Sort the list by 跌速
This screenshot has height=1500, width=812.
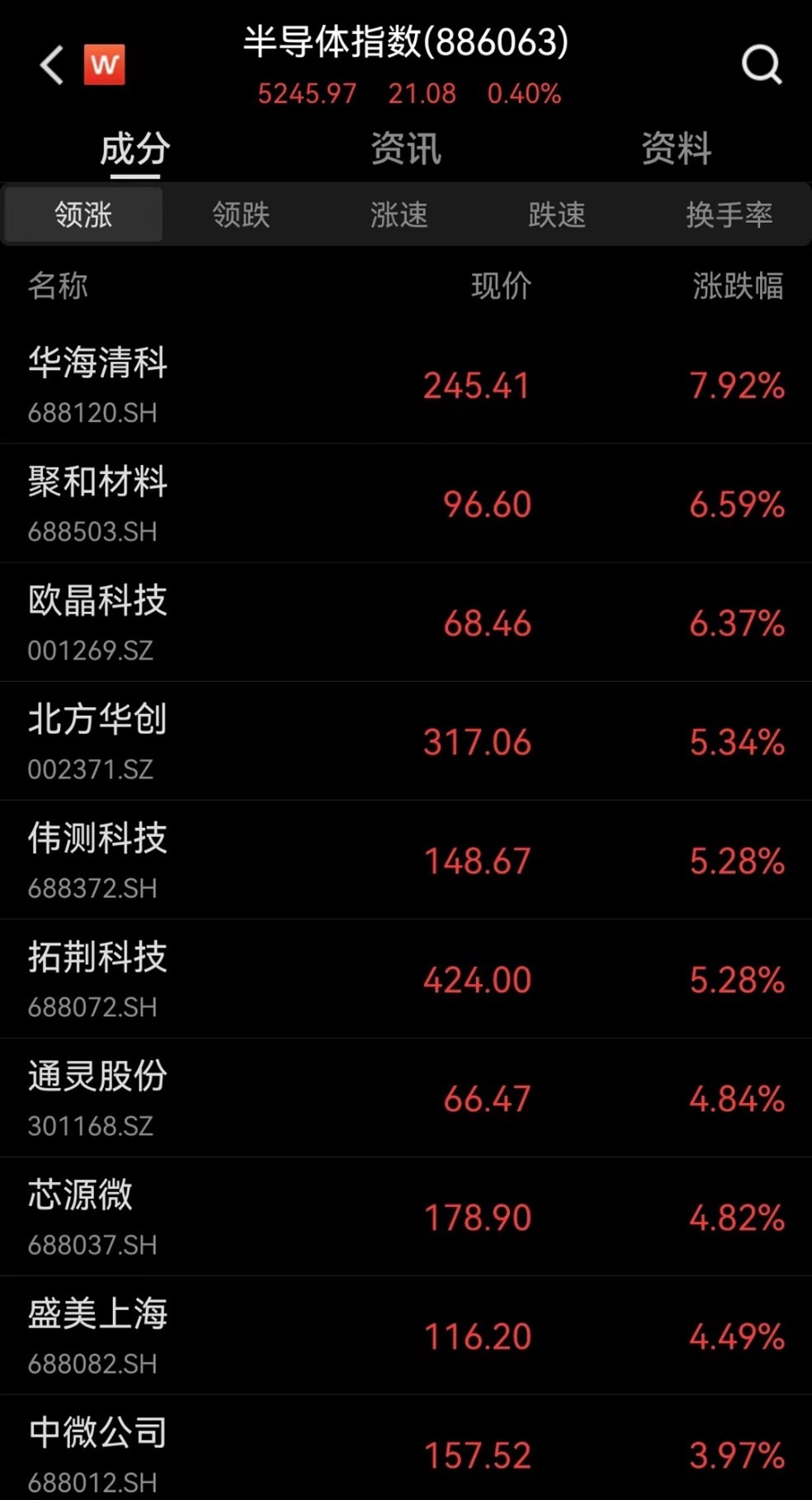pyautogui.click(x=557, y=215)
